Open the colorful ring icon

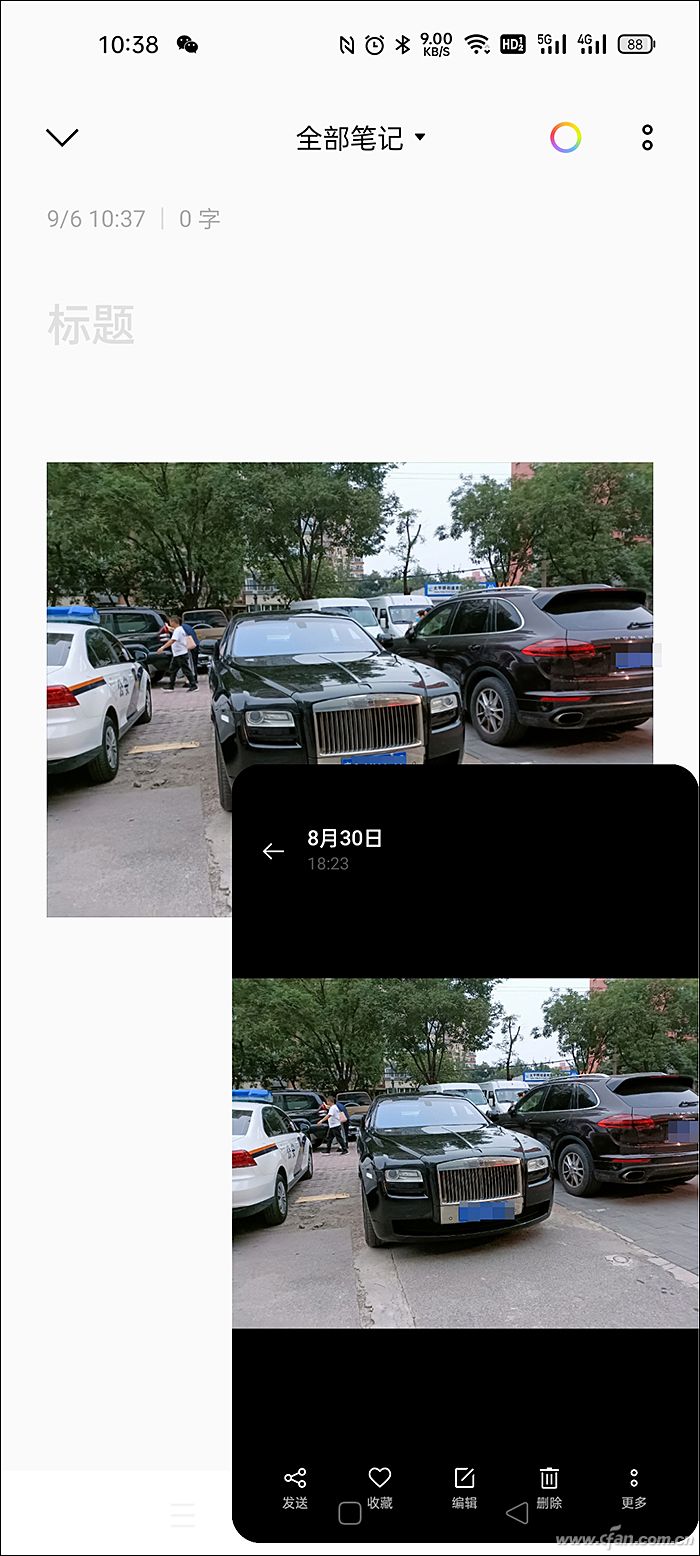click(x=565, y=138)
